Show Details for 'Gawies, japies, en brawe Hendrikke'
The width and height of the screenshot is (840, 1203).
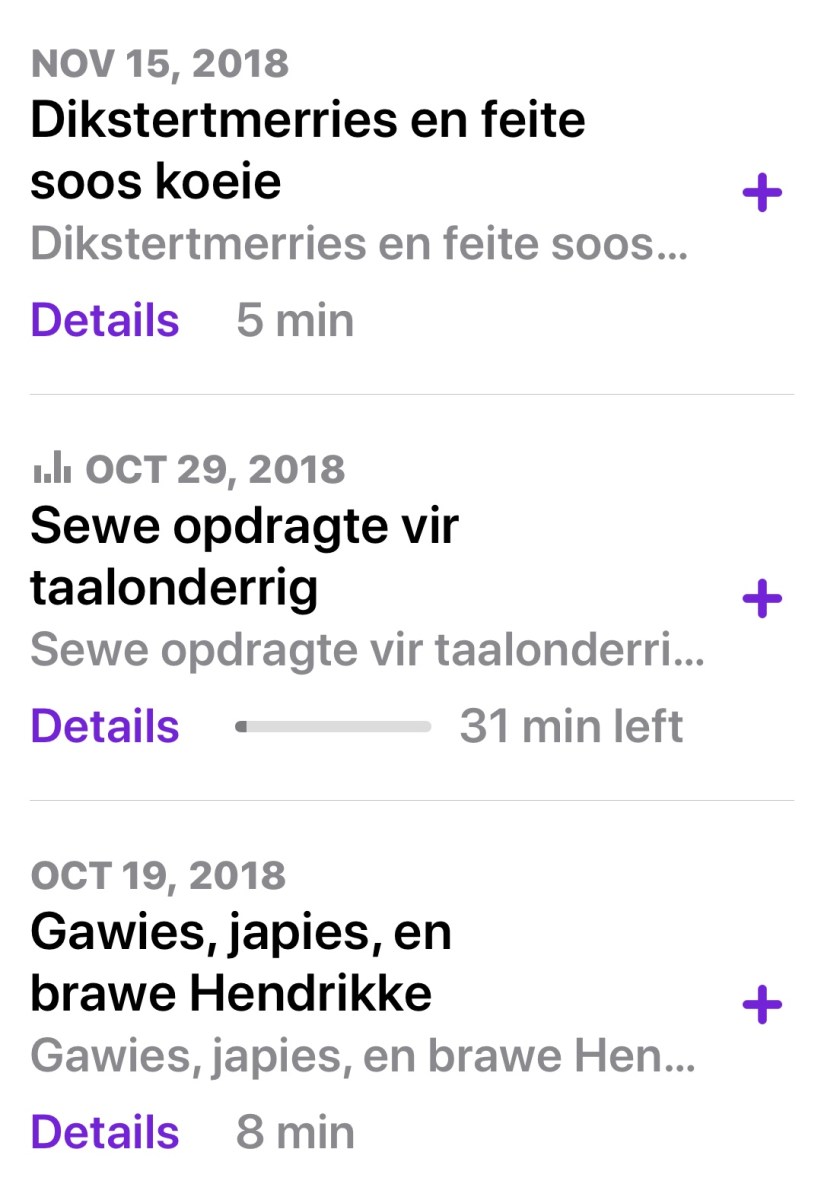[105, 1133]
